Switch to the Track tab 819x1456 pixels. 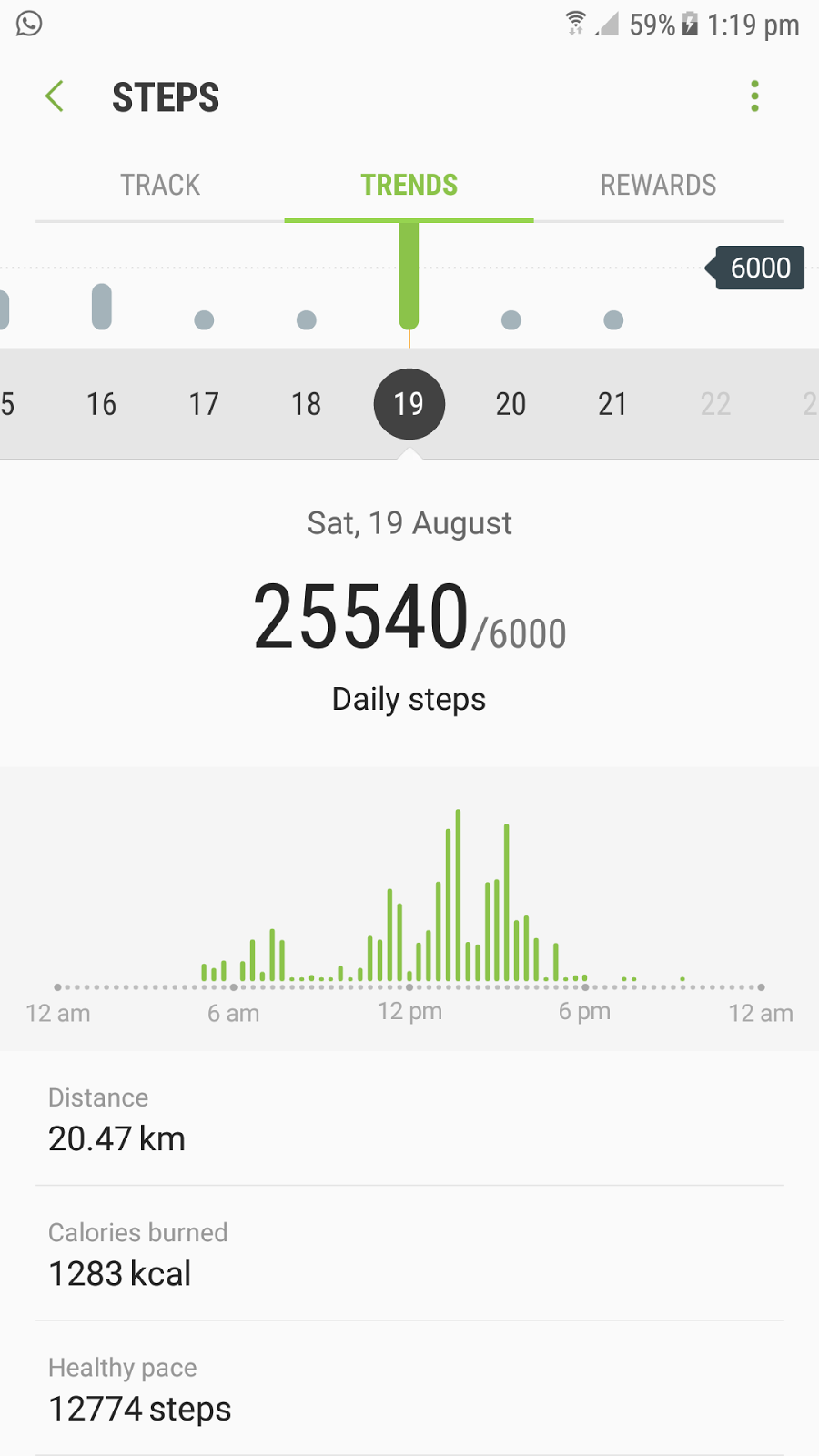(160, 185)
